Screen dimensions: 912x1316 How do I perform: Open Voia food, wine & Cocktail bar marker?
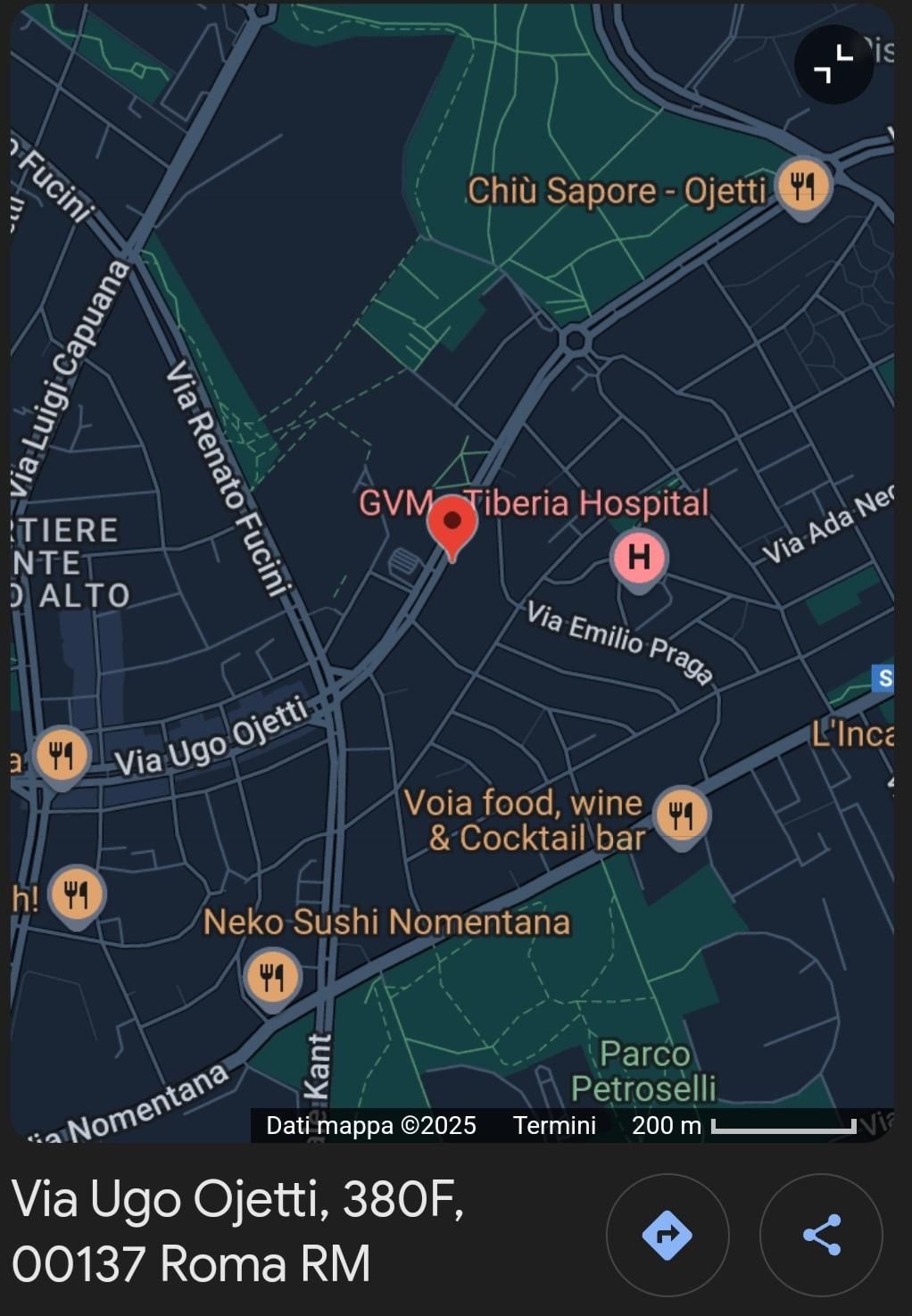point(681,815)
